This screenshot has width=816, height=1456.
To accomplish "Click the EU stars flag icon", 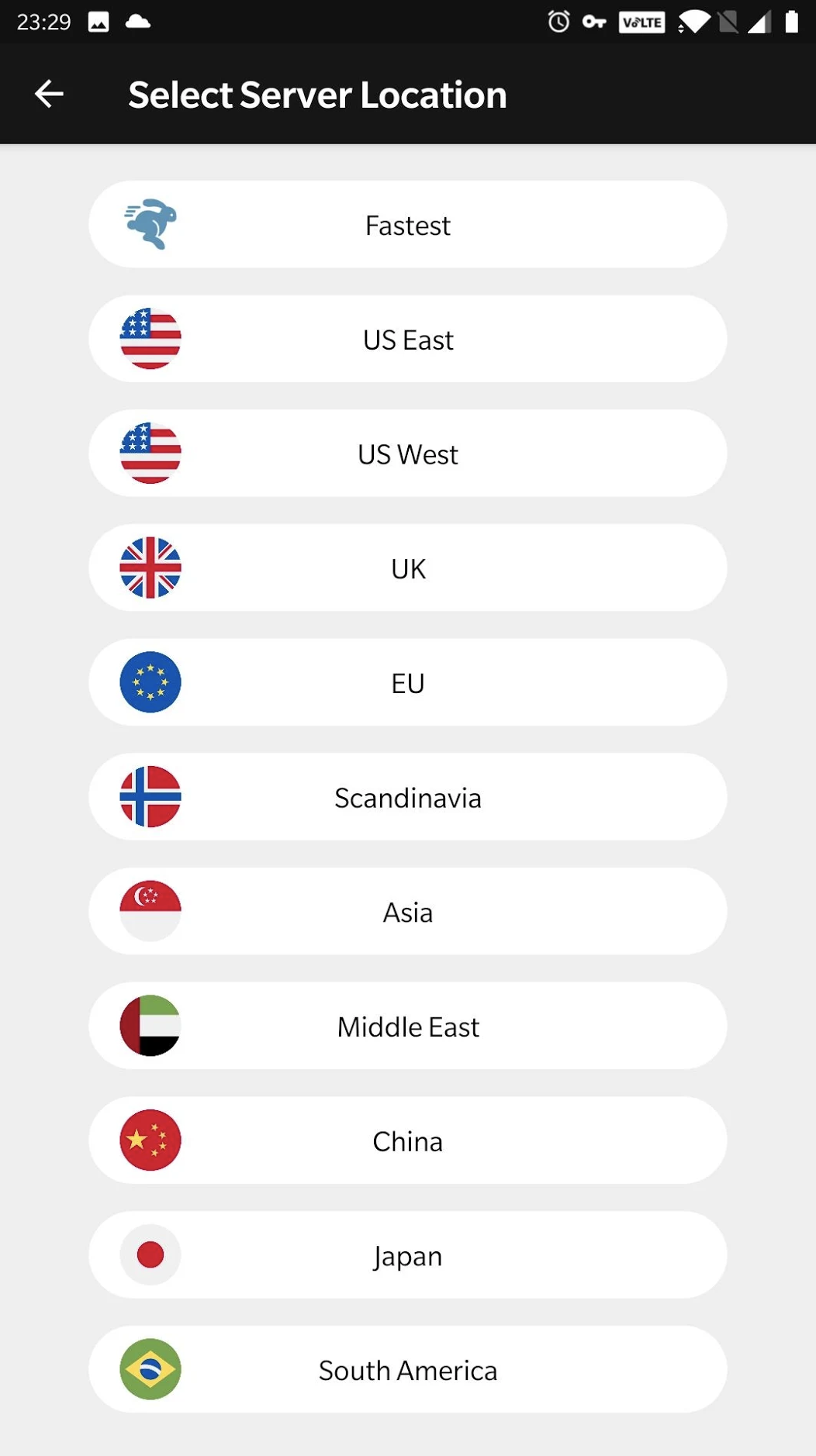I will [150, 682].
